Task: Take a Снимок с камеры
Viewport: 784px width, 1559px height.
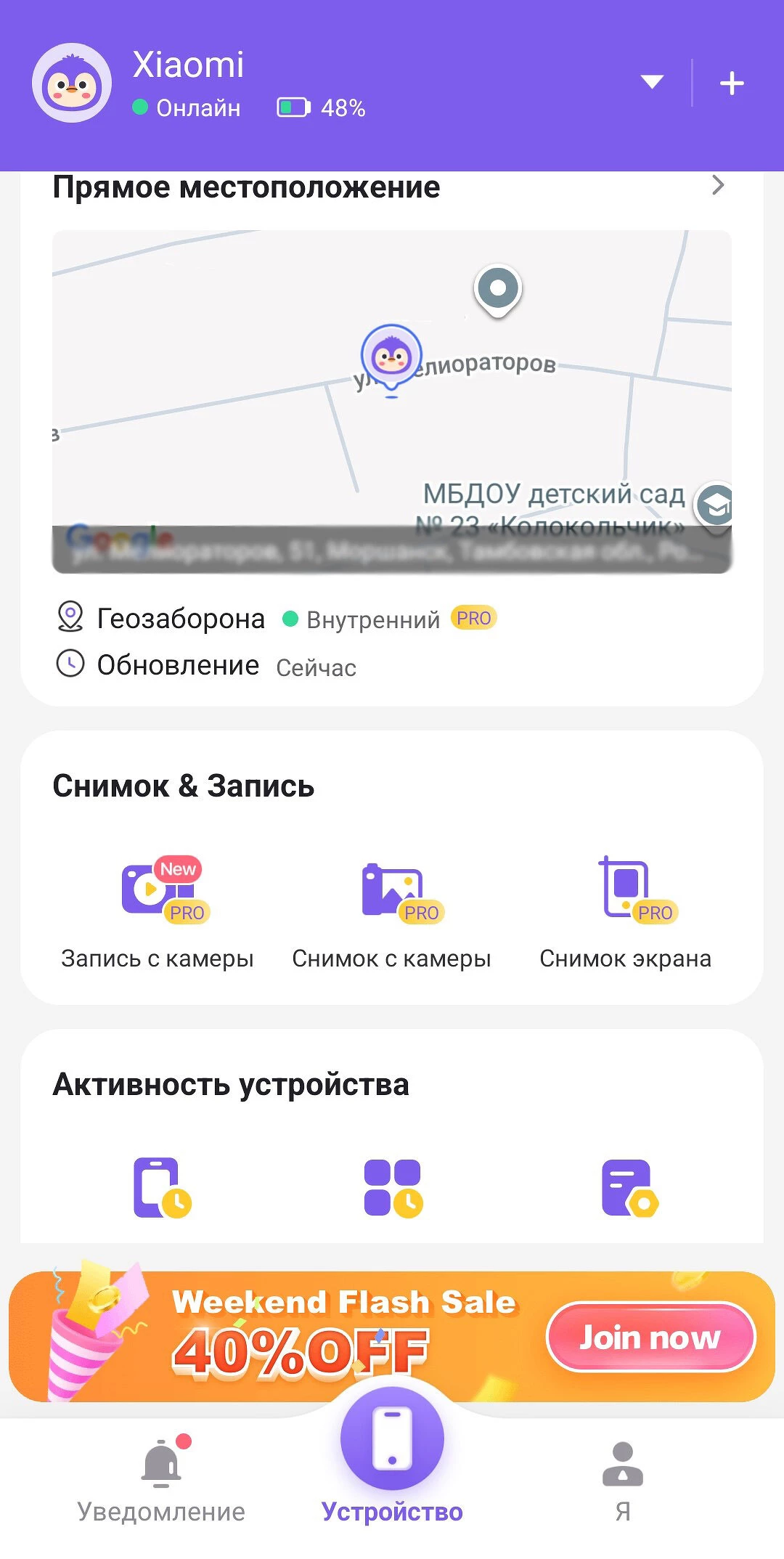Action: [x=392, y=911]
